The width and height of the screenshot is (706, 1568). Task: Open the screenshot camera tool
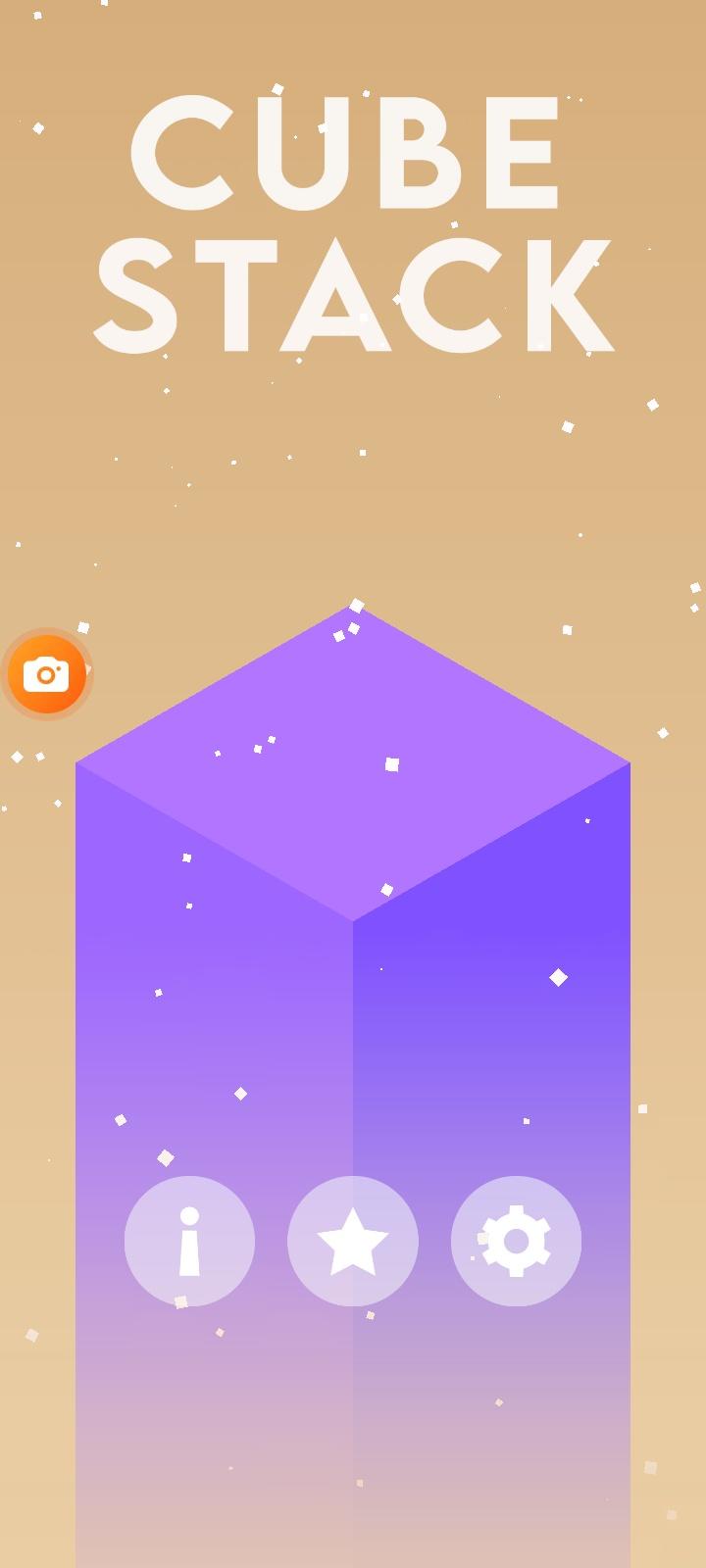pos(47,674)
